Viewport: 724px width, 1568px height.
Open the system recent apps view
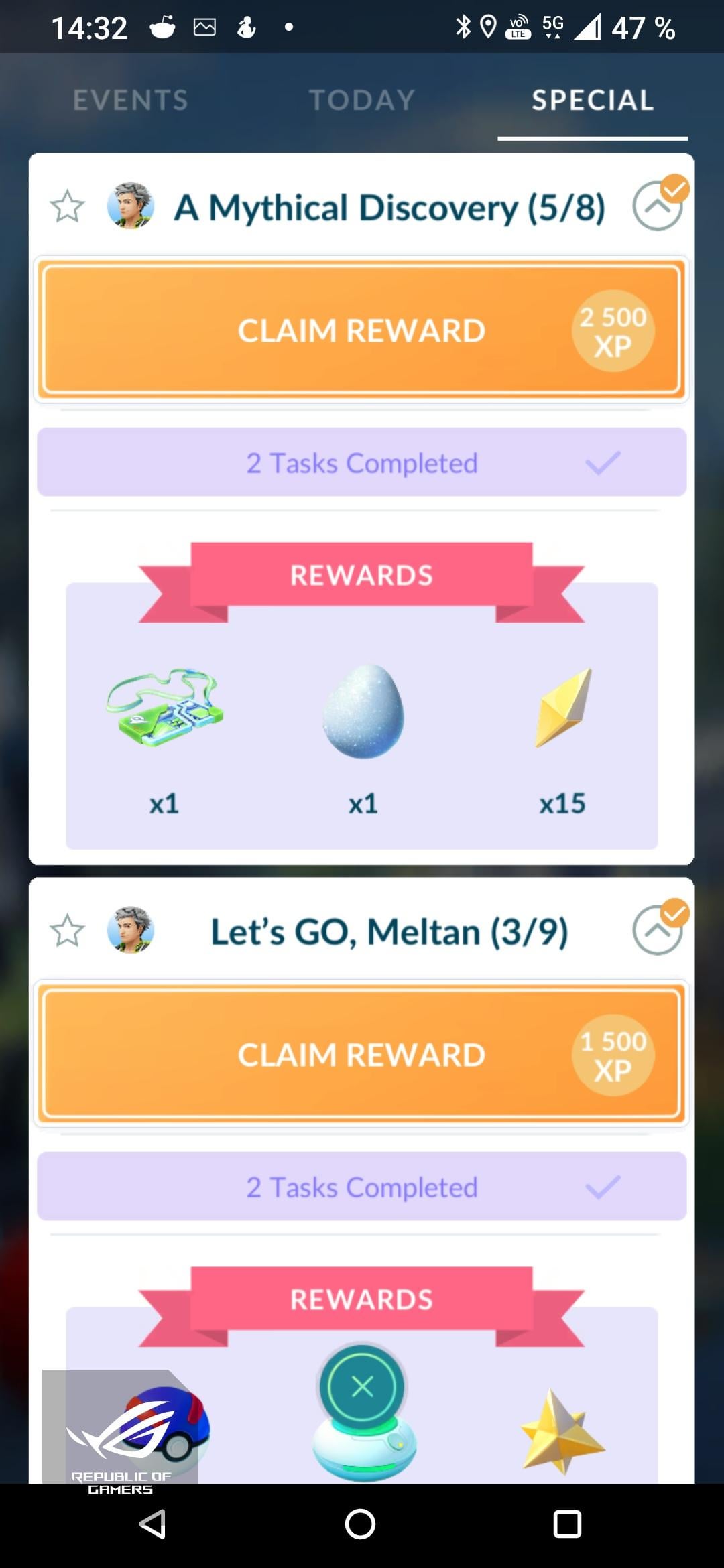[567, 1524]
